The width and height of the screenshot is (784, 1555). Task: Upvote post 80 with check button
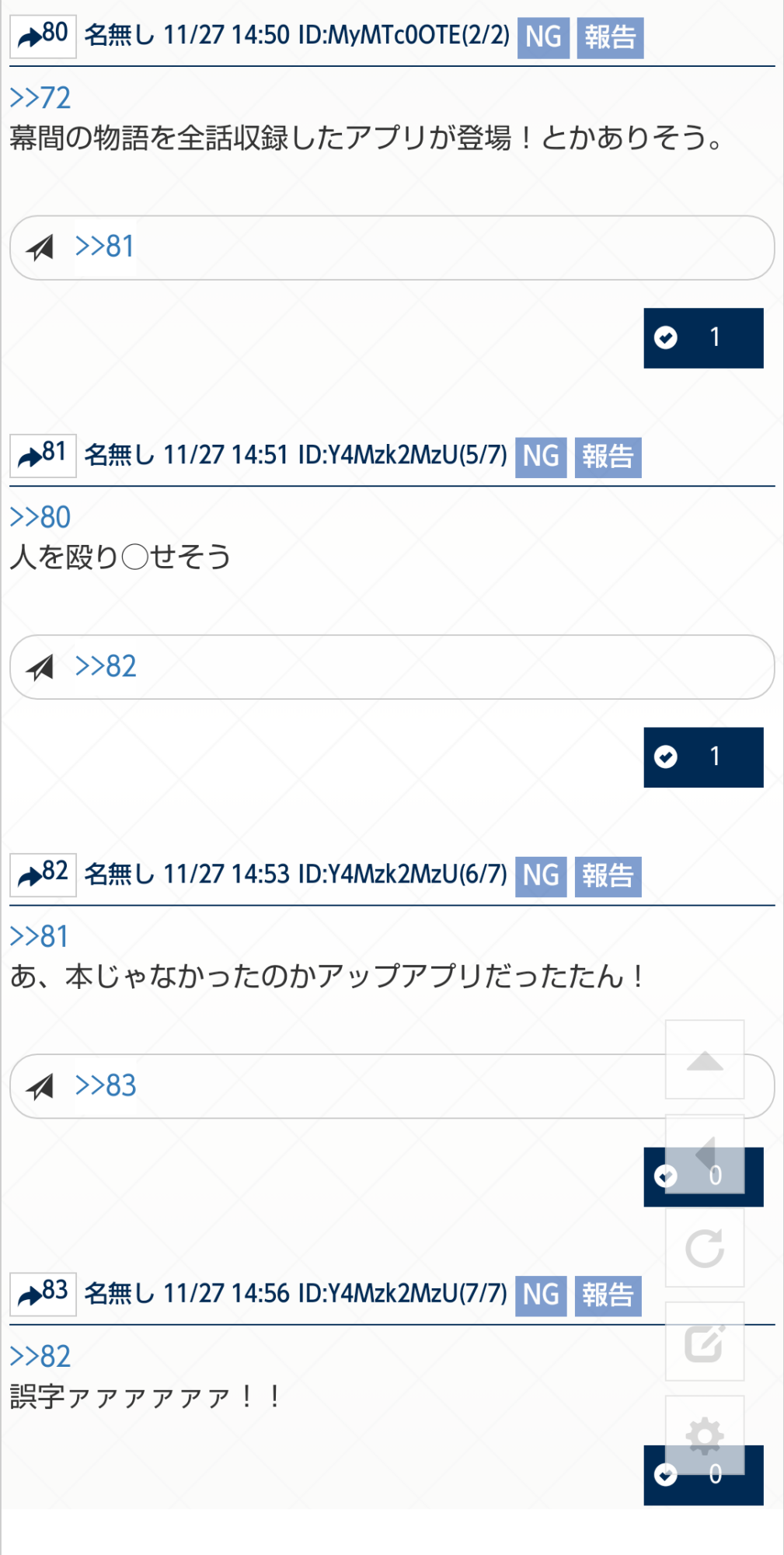click(702, 337)
